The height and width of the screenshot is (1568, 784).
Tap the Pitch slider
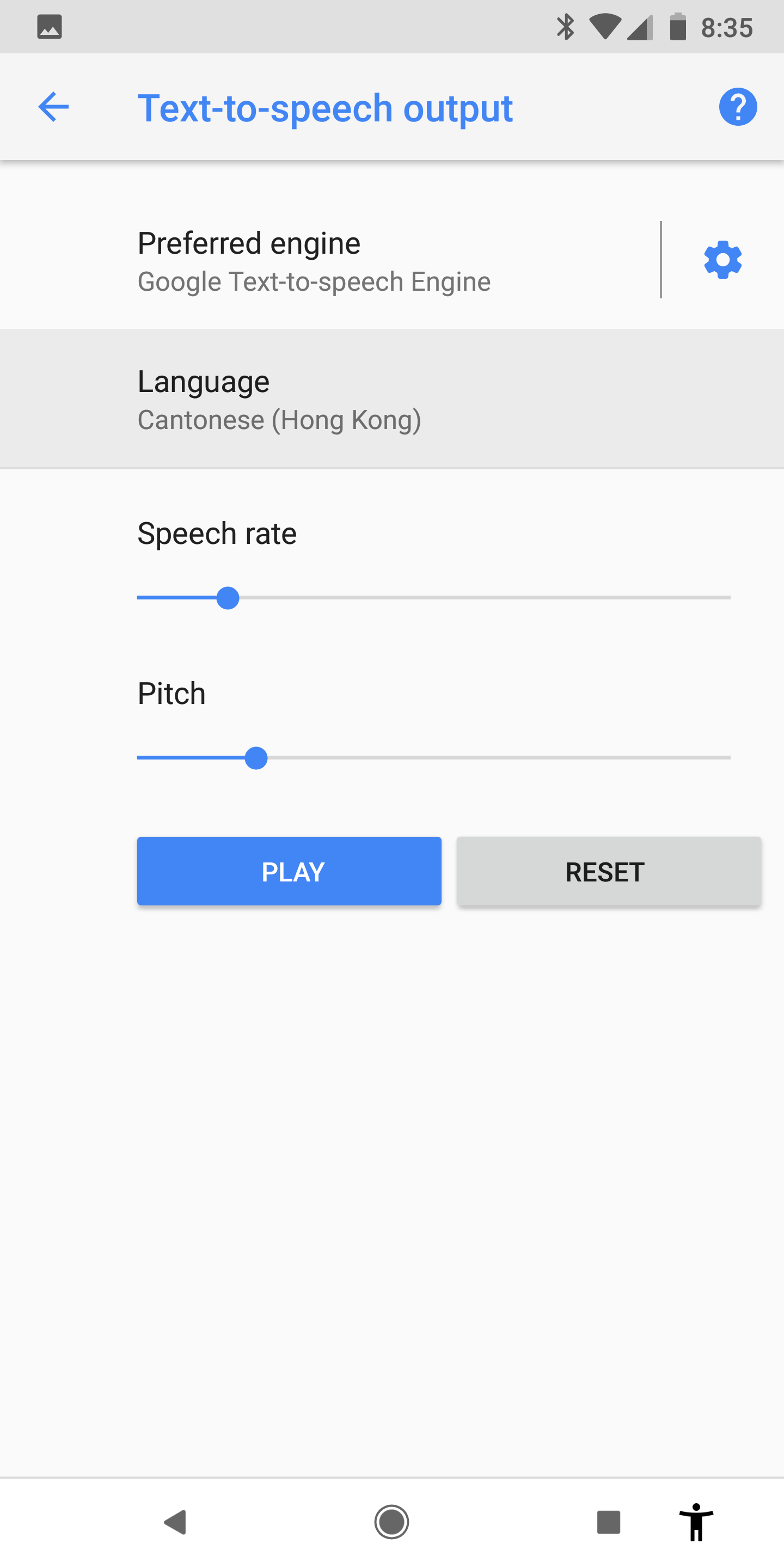(x=433, y=758)
